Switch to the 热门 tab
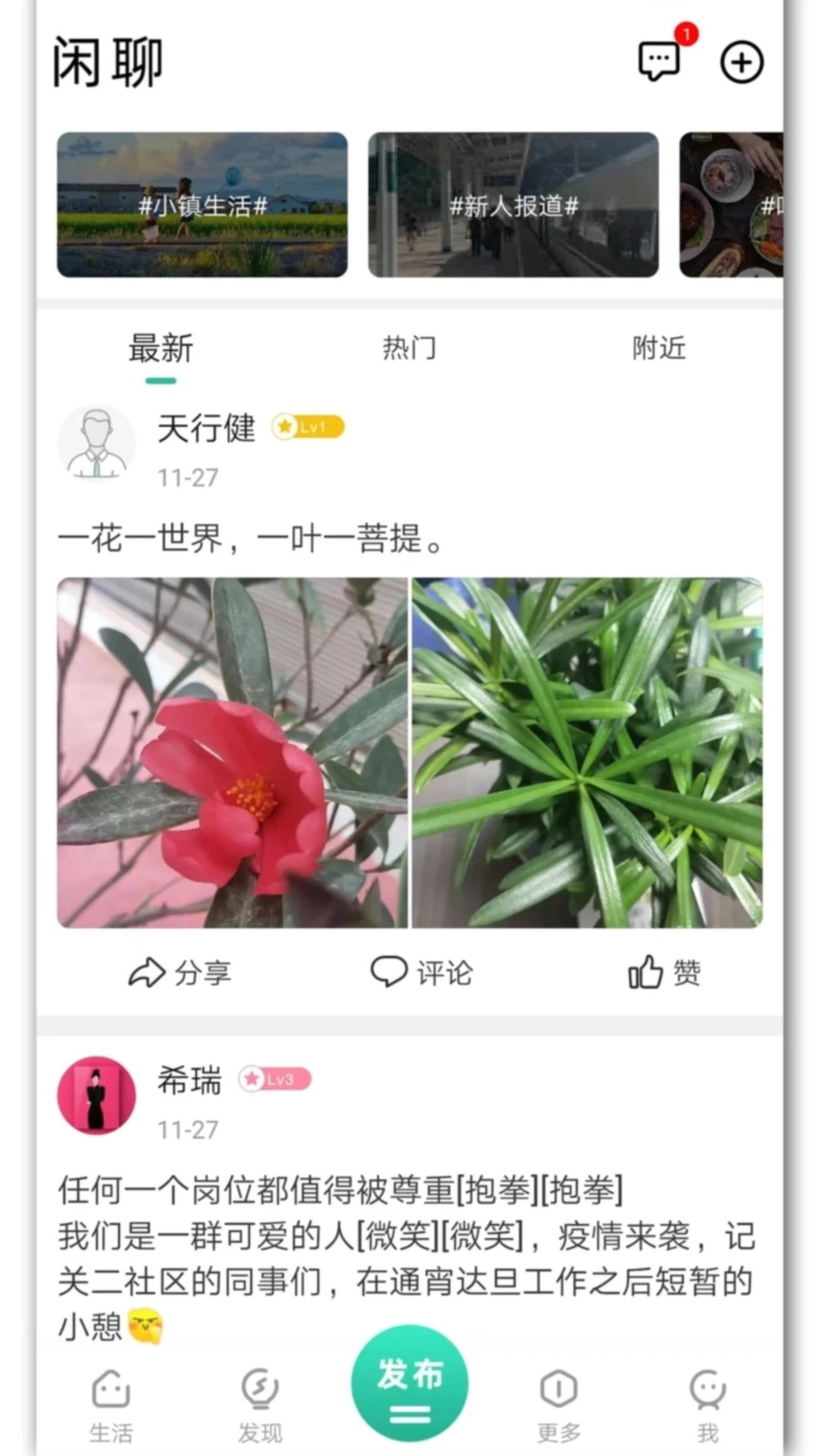The height and width of the screenshot is (1456, 819). (409, 349)
